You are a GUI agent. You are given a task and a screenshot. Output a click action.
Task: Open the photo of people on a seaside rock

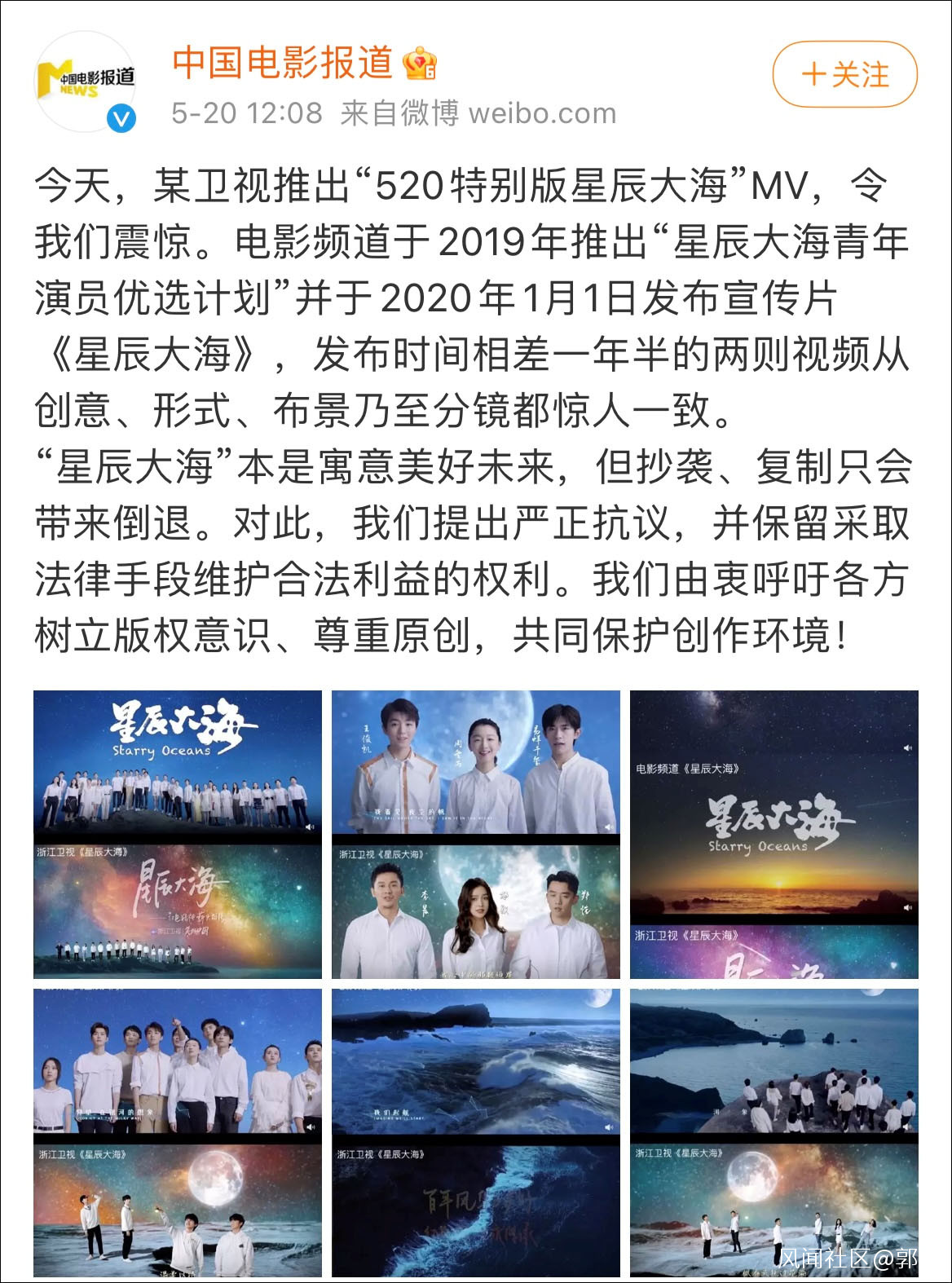pyautogui.click(x=773, y=1132)
